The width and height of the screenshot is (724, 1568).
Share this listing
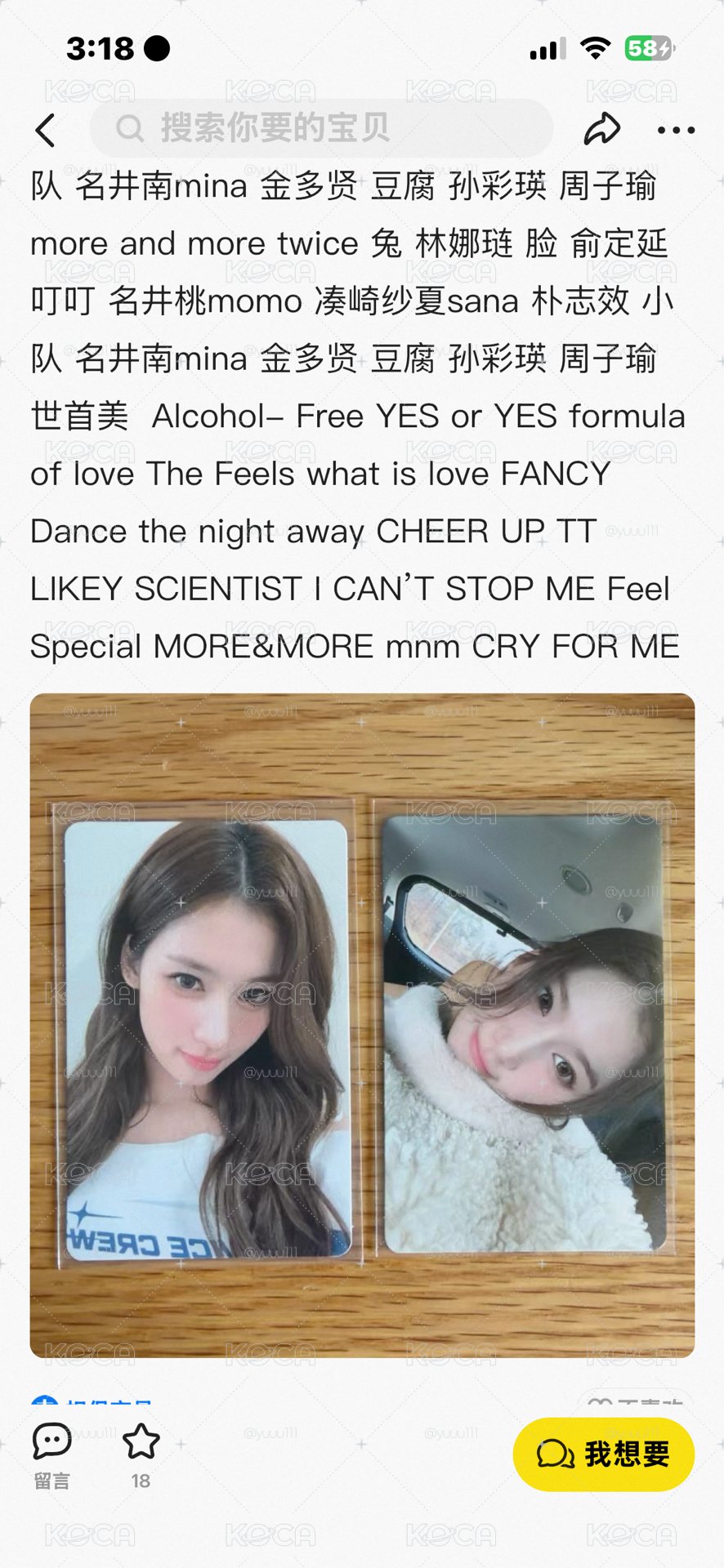tap(601, 129)
